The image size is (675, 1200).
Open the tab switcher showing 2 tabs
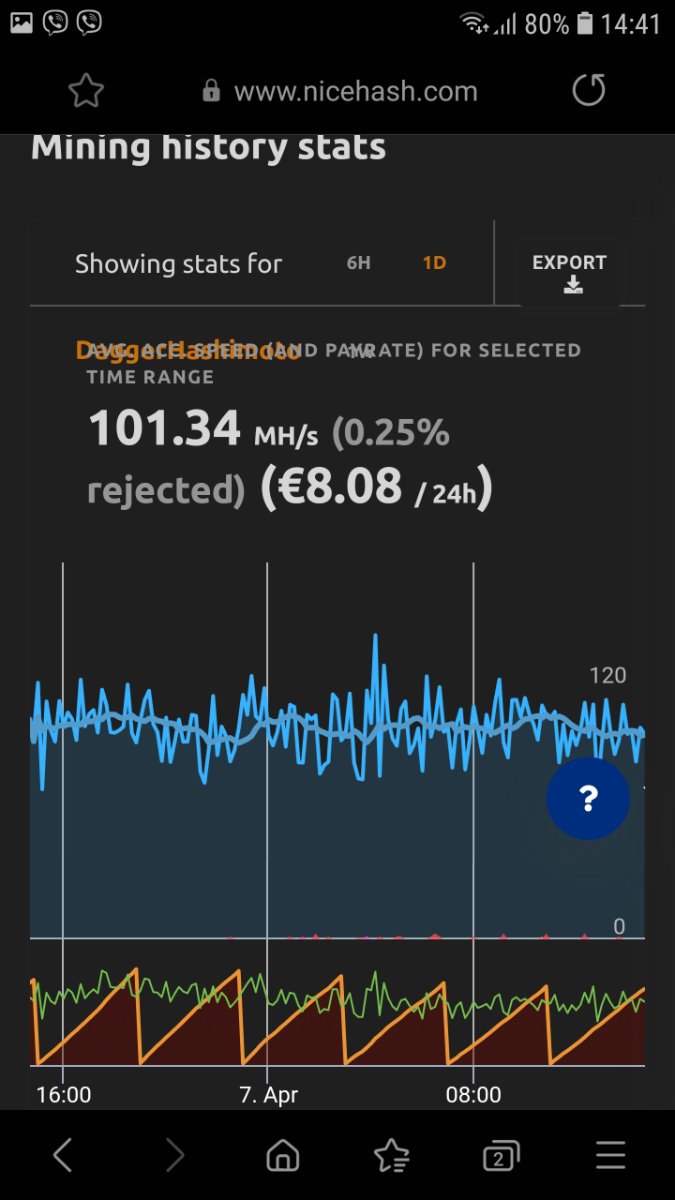(x=500, y=1156)
